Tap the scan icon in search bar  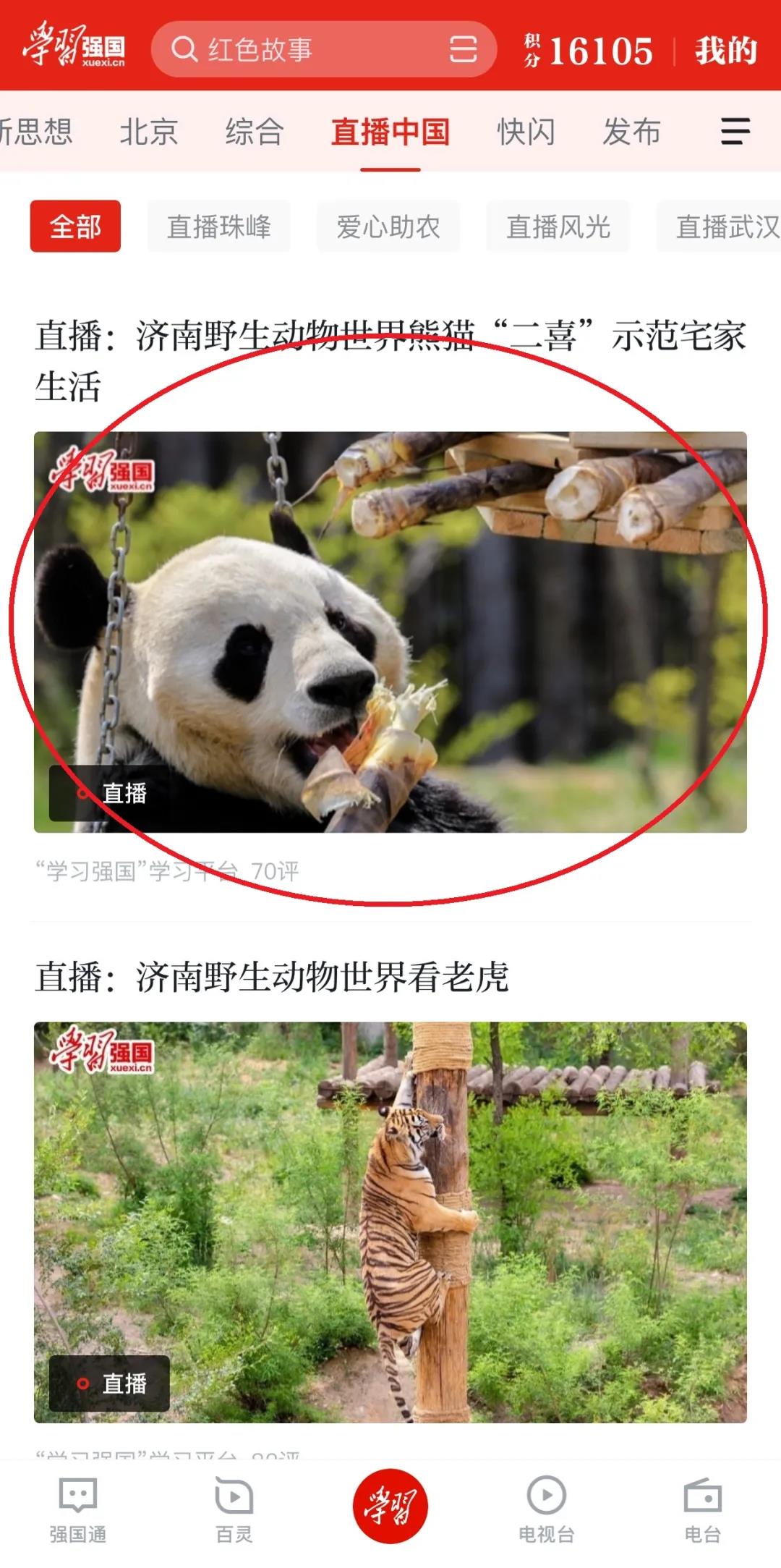(x=463, y=49)
